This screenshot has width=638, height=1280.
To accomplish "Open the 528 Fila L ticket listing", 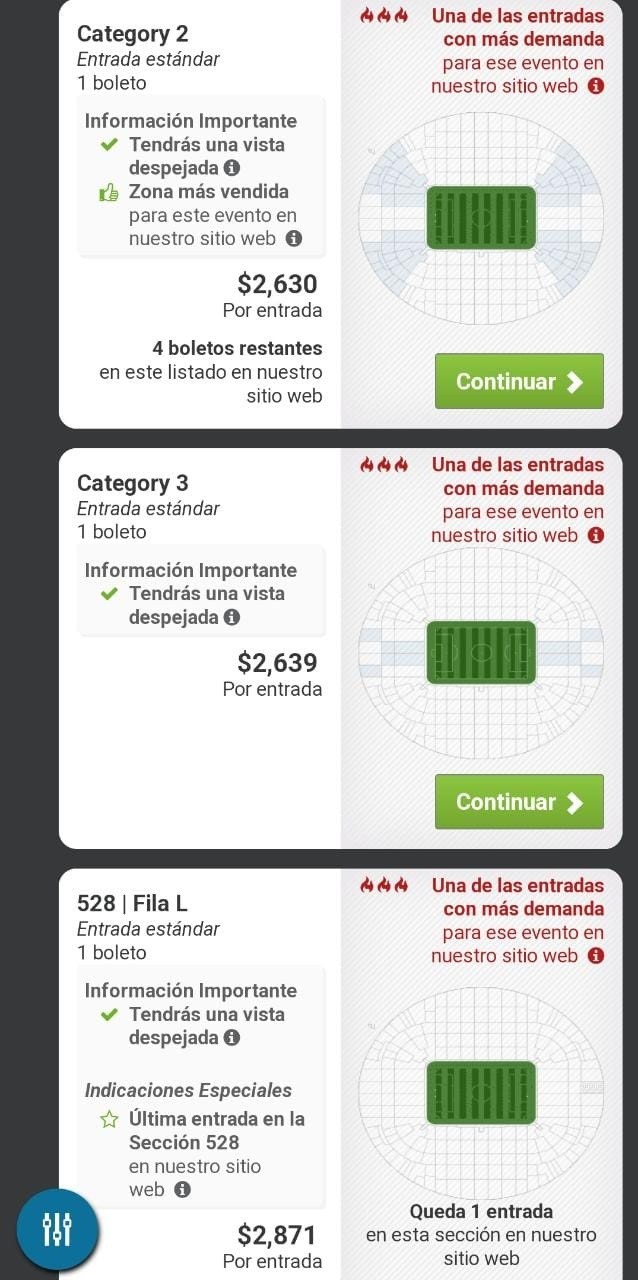I will pyautogui.click(x=132, y=903).
